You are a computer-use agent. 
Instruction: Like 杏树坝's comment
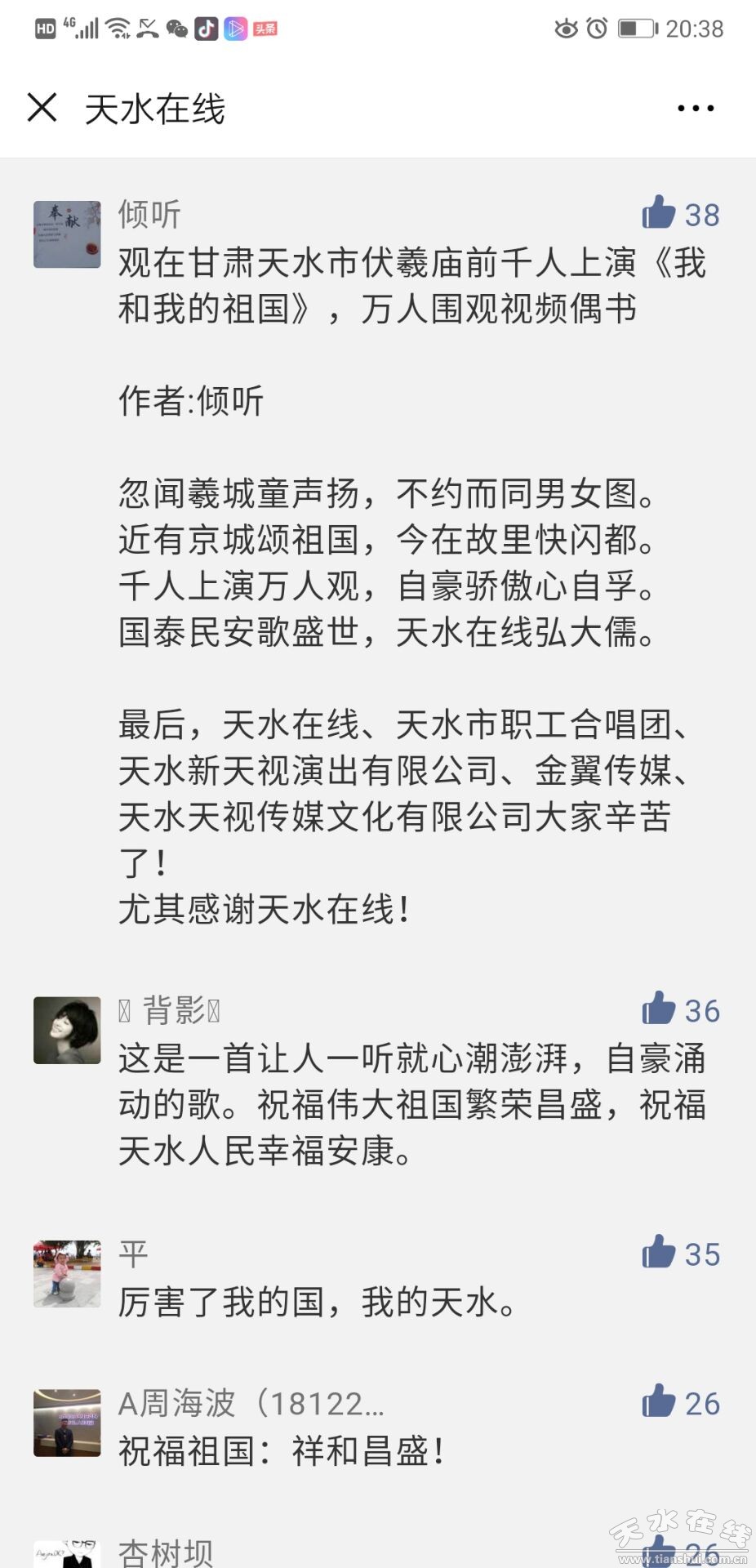pos(659,1550)
